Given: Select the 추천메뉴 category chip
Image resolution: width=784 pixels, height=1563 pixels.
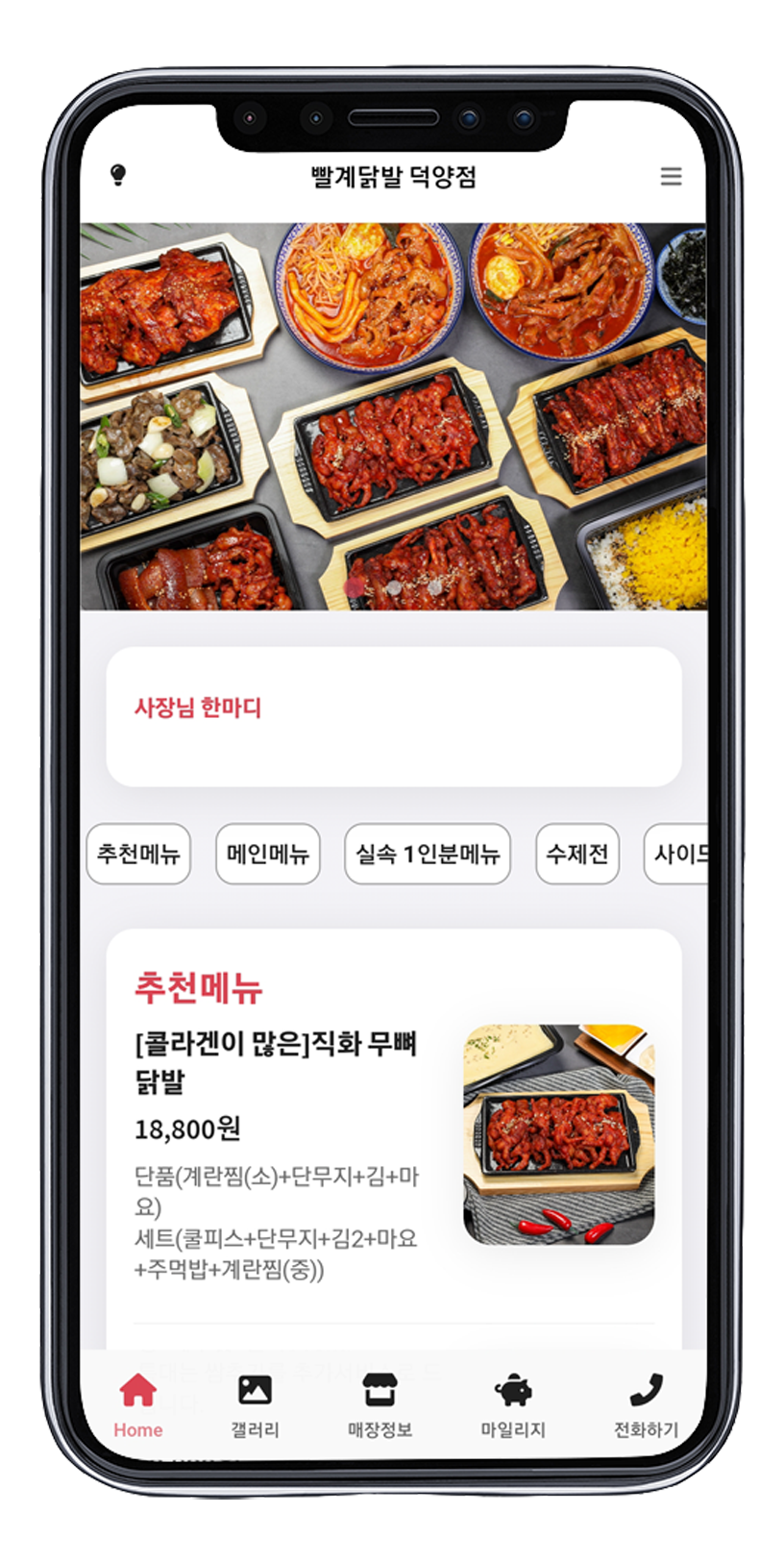Looking at the screenshot, I should click(x=138, y=854).
